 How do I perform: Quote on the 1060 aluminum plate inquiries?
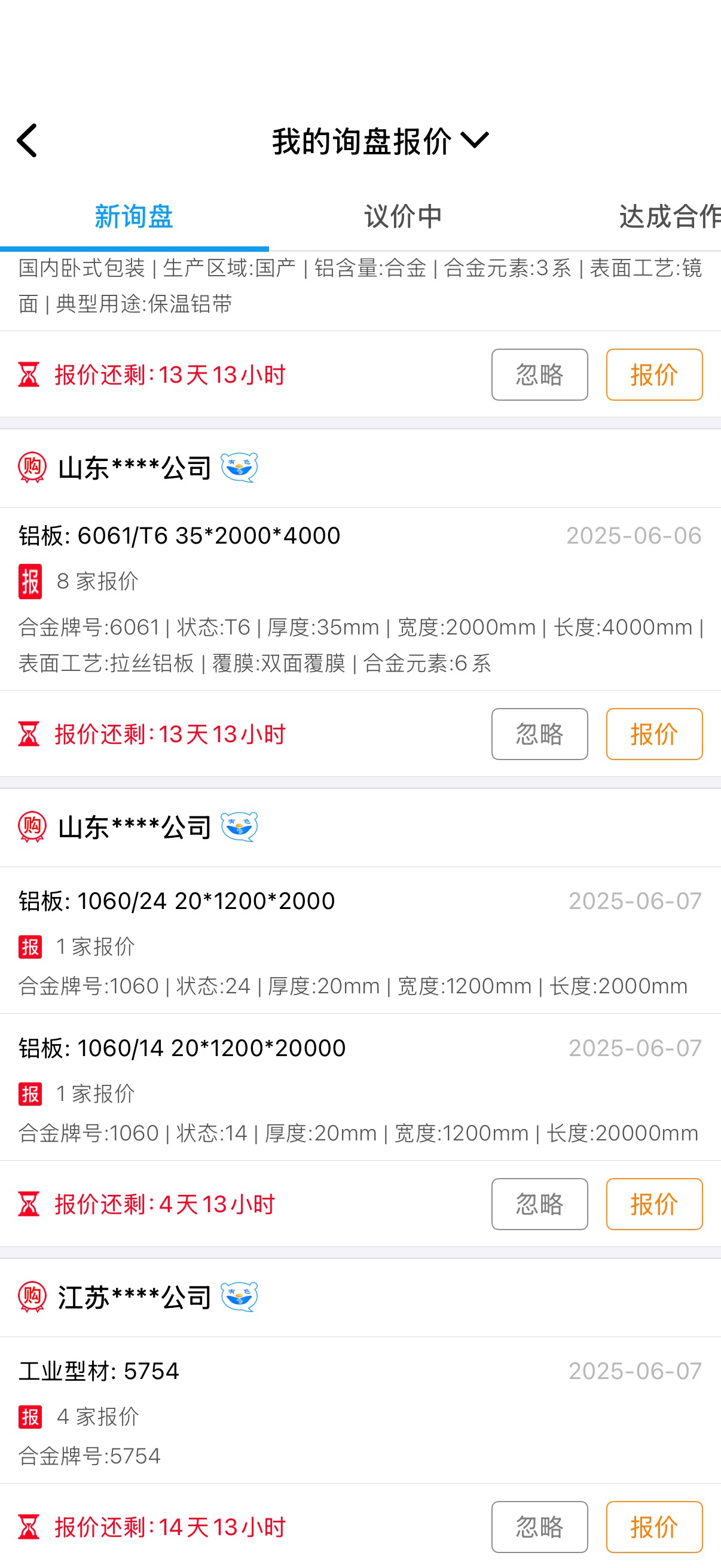[654, 1204]
